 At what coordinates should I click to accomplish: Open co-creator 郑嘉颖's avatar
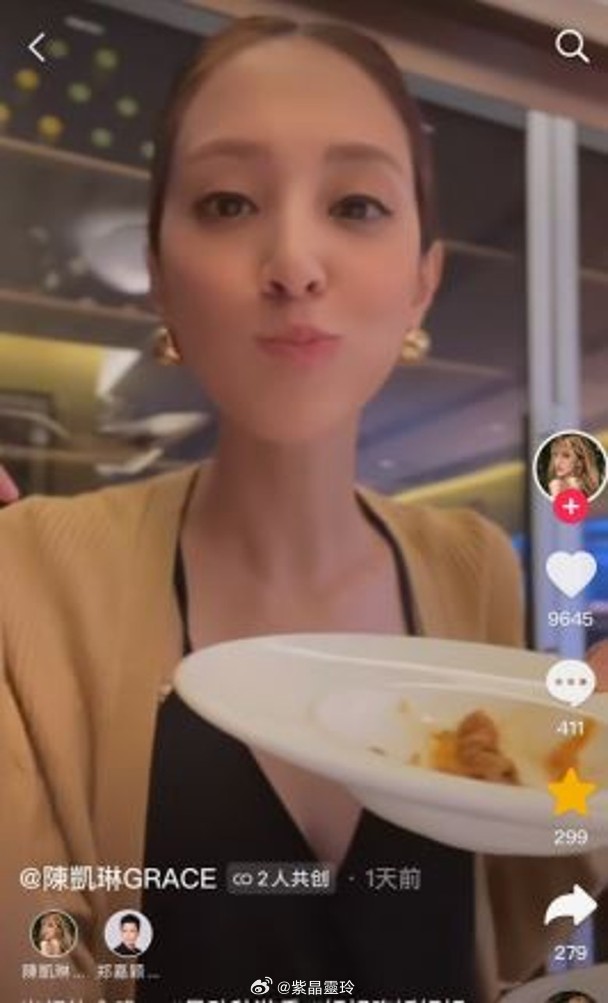click(129, 933)
